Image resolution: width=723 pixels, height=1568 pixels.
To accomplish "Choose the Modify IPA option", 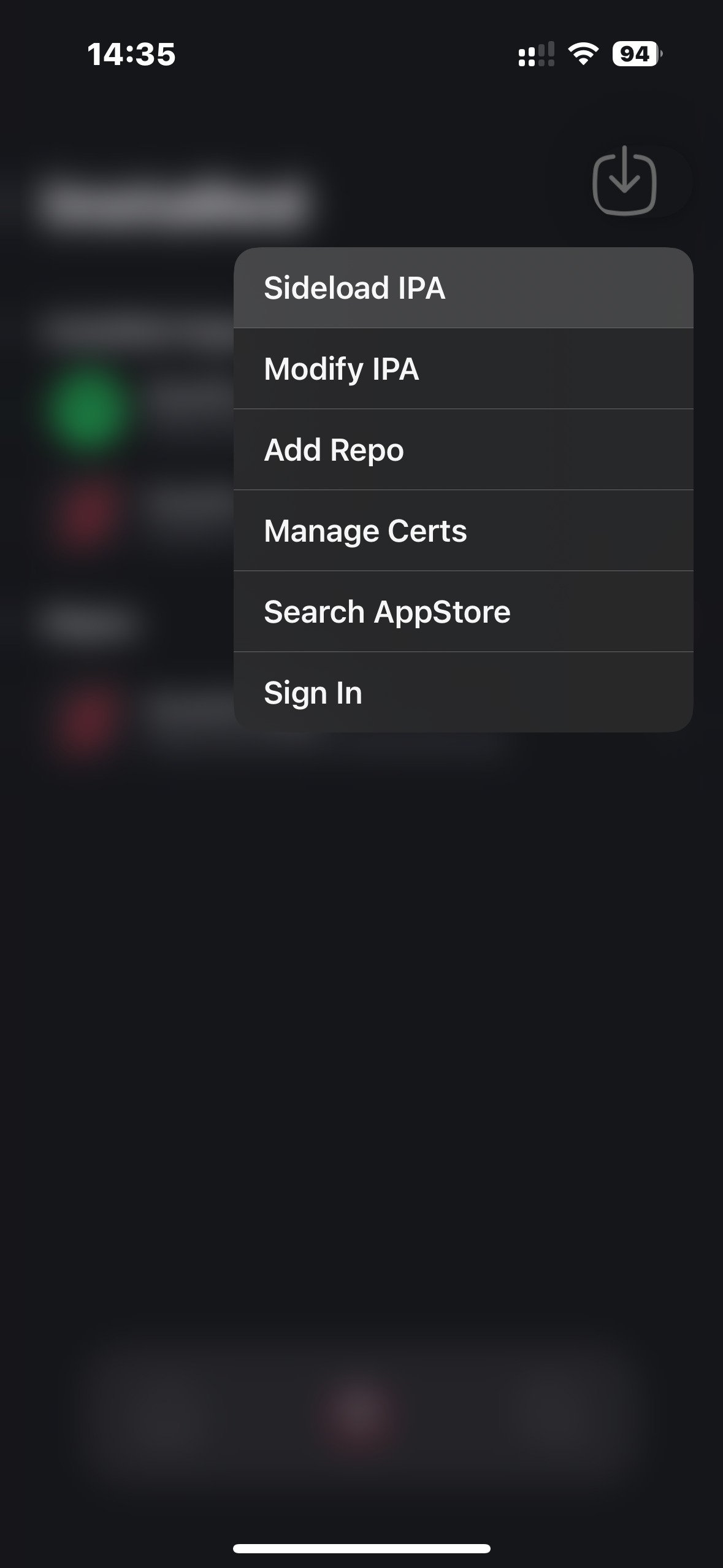I will click(x=463, y=369).
